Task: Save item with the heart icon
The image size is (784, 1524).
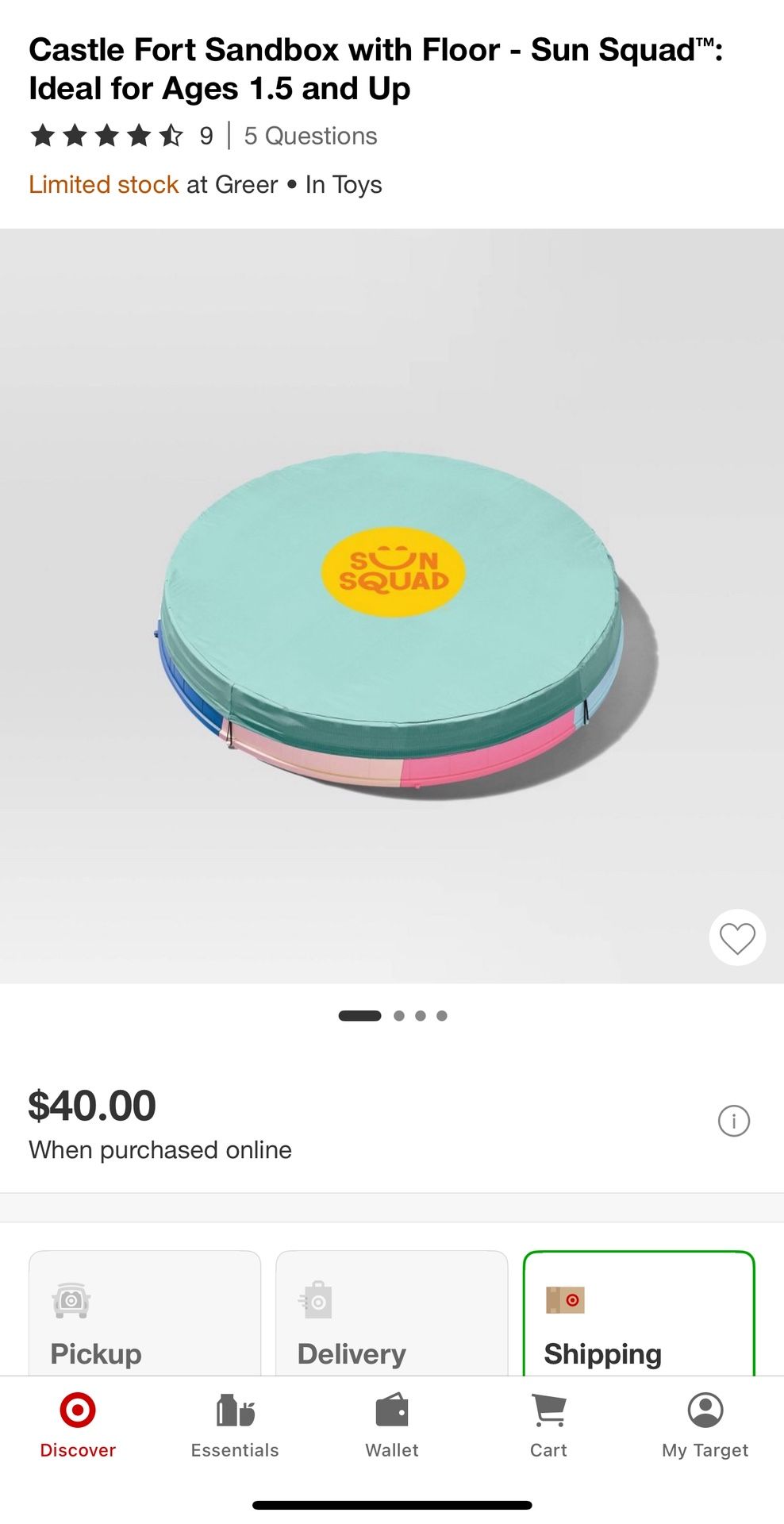Action: (736, 937)
